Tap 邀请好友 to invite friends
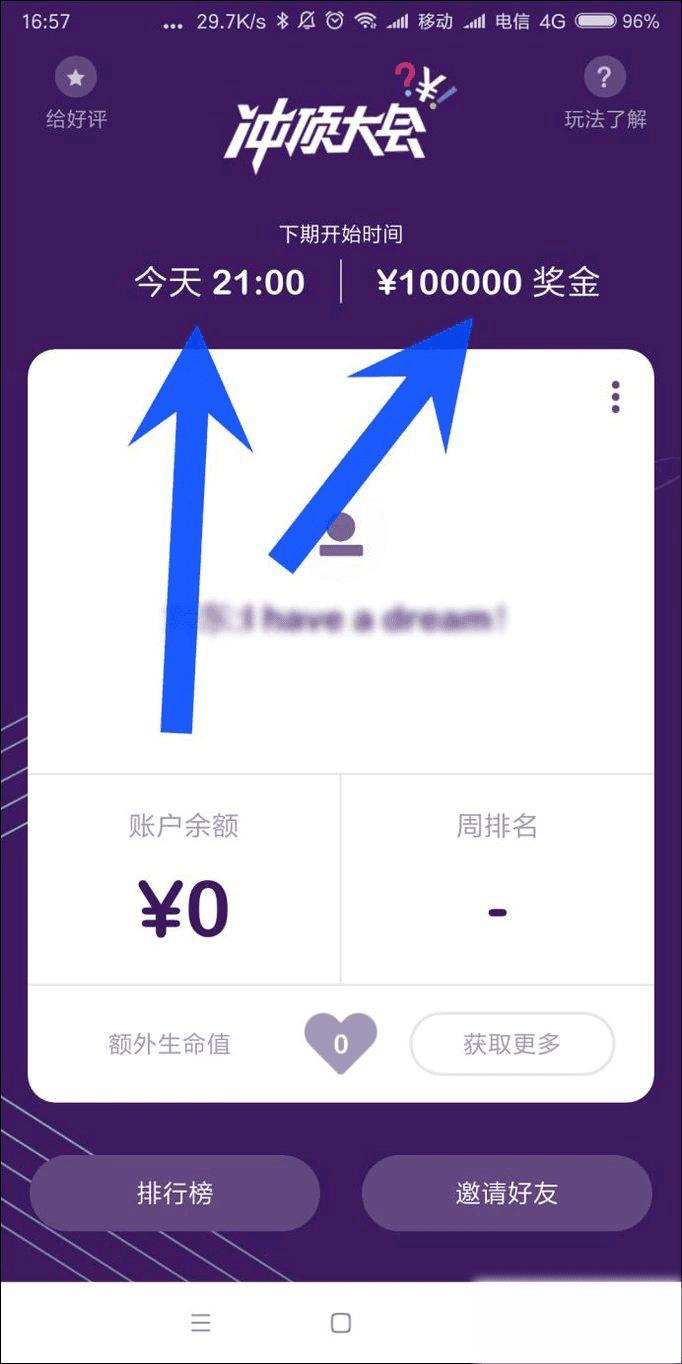Image resolution: width=682 pixels, height=1364 pixels. (506, 1193)
